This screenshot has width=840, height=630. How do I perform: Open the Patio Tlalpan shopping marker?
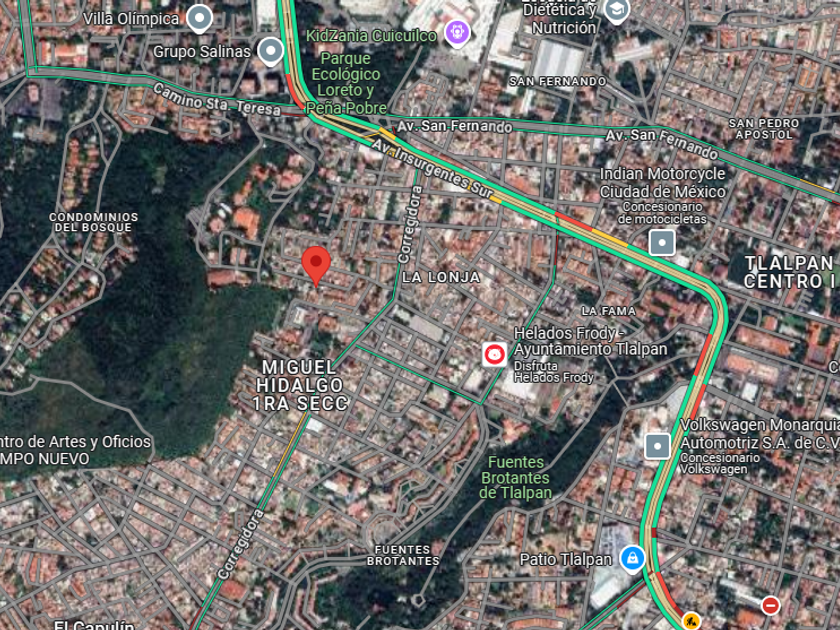point(633,559)
